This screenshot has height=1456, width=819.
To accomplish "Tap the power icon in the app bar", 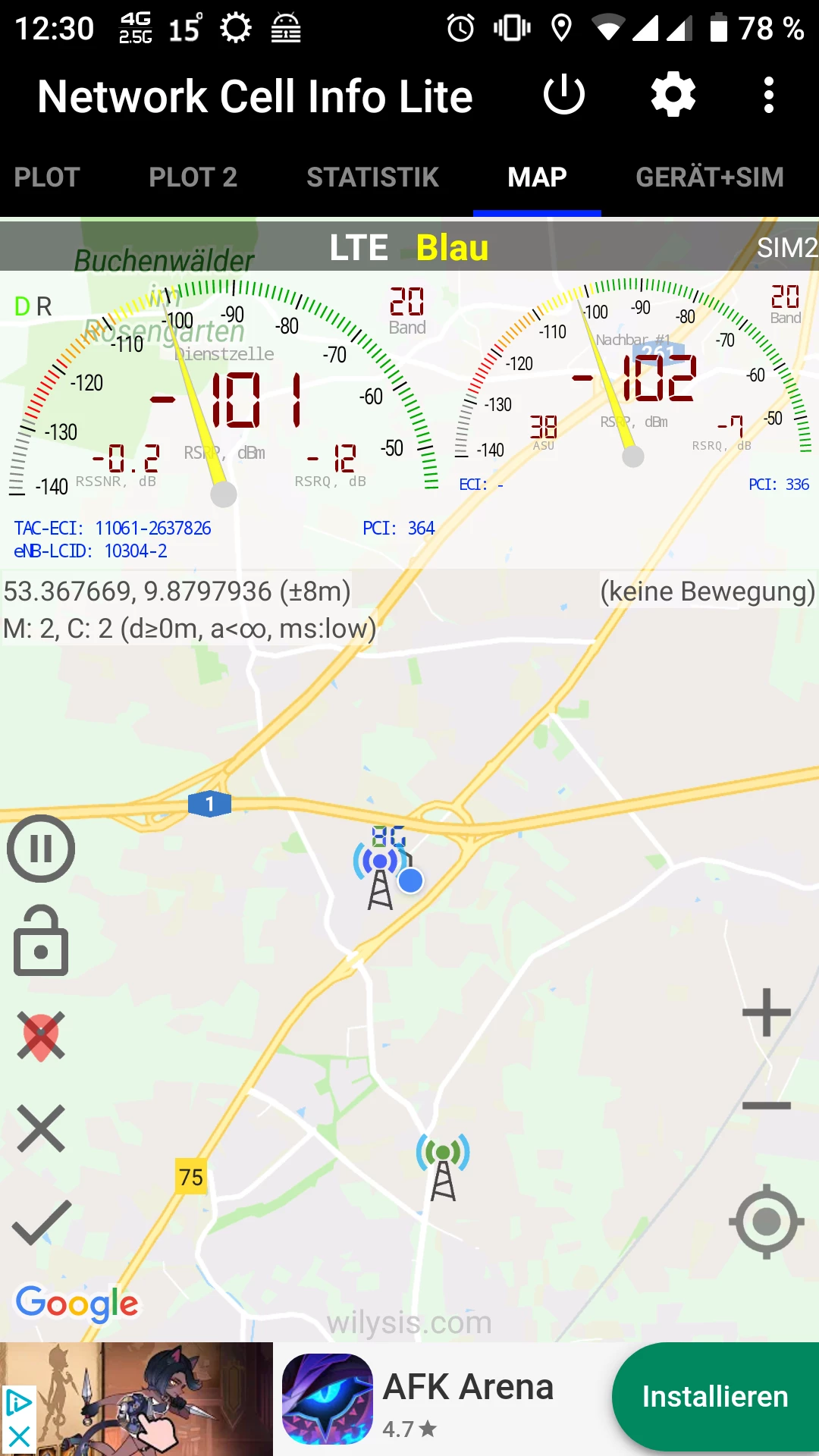I will (564, 96).
